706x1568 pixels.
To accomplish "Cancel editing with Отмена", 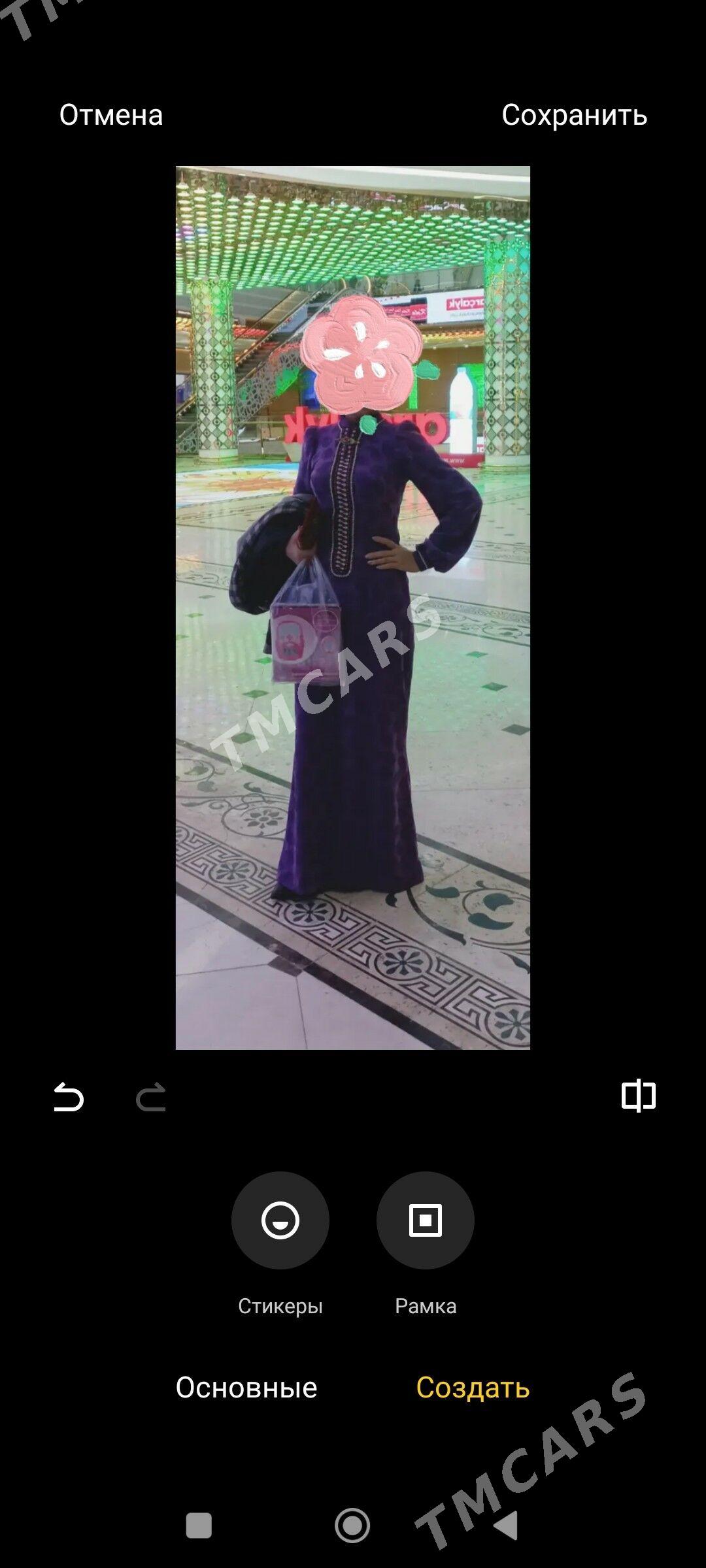I will coord(111,115).
